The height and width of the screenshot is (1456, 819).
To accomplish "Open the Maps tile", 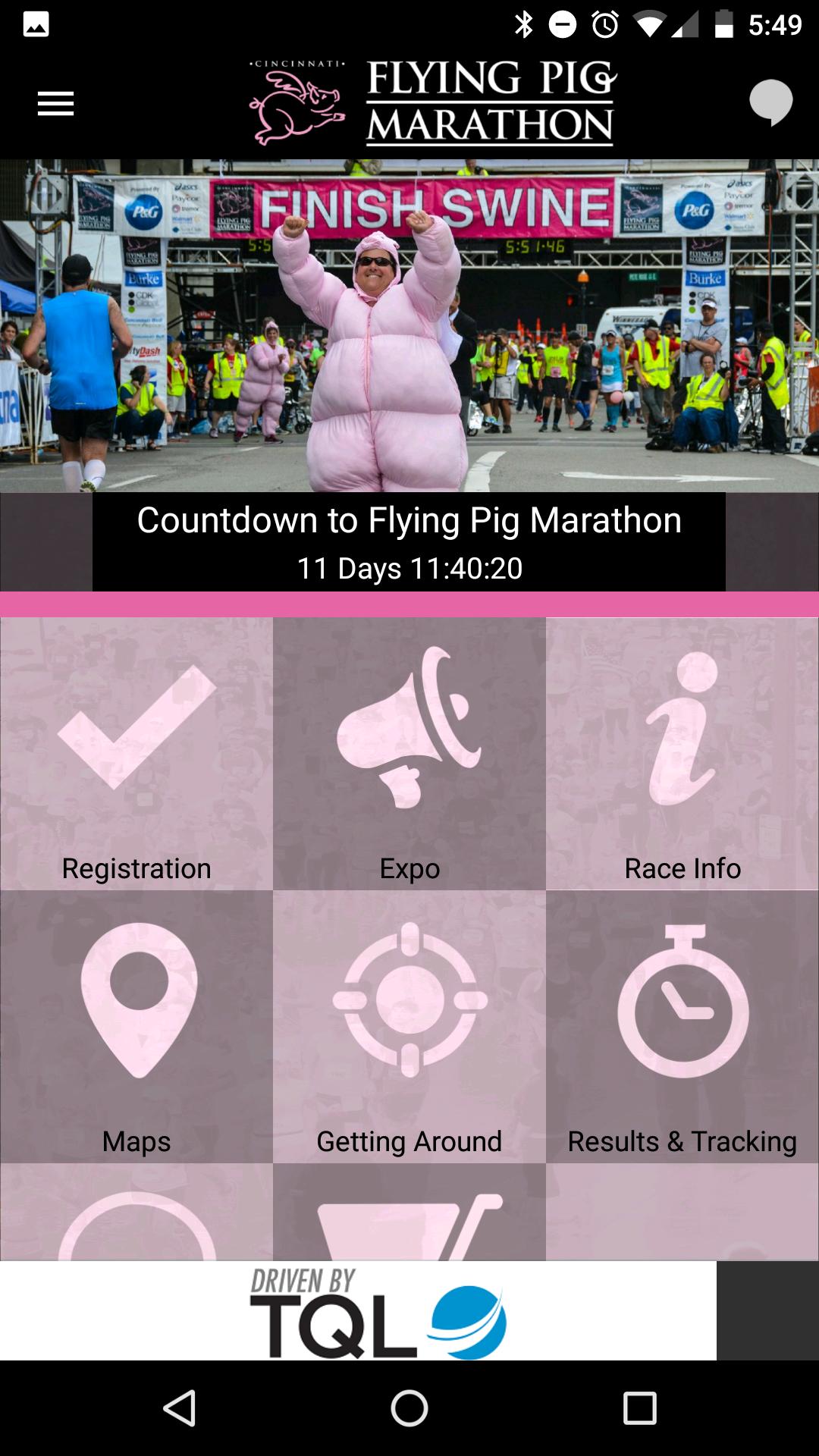I will [x=136, y=1026].
